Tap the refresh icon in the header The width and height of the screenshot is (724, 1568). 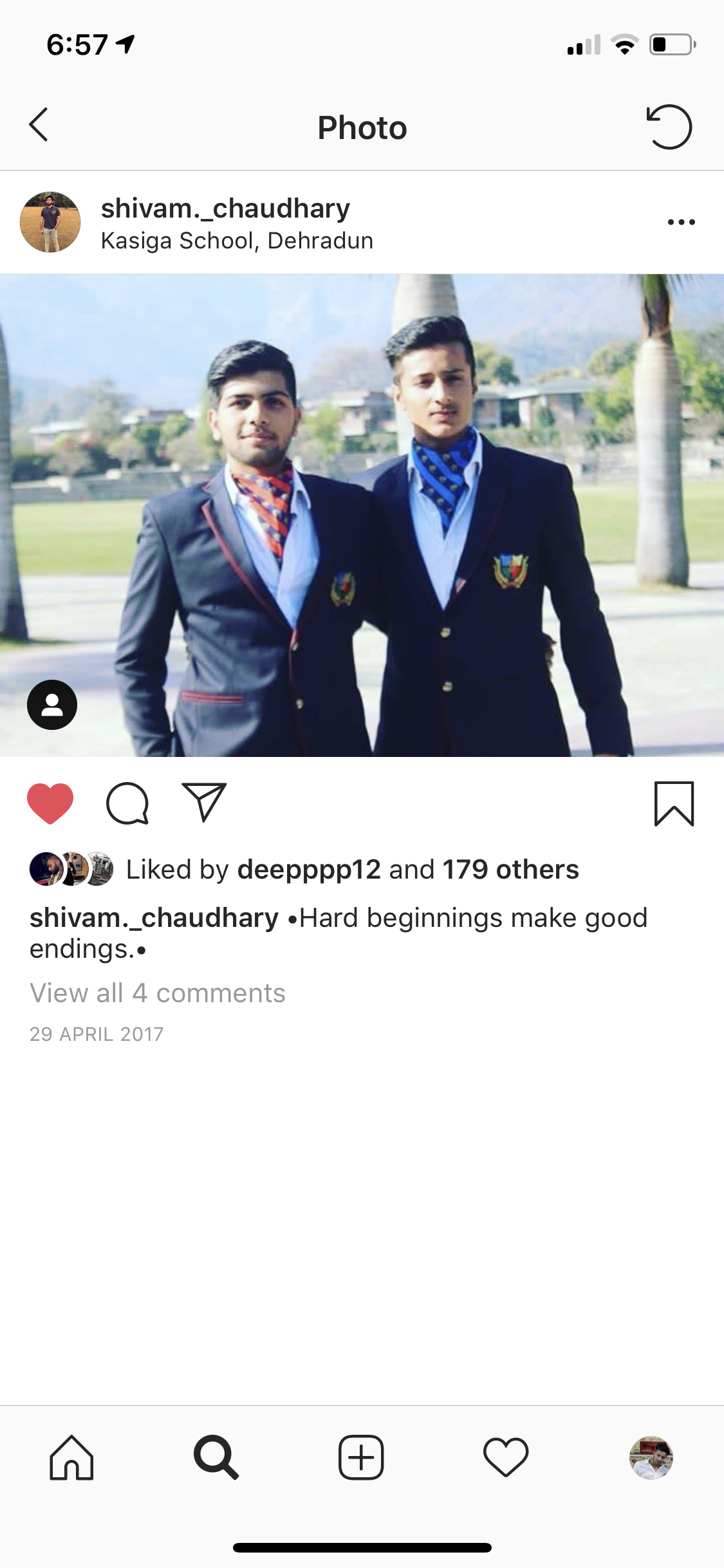tap(669, 127)
